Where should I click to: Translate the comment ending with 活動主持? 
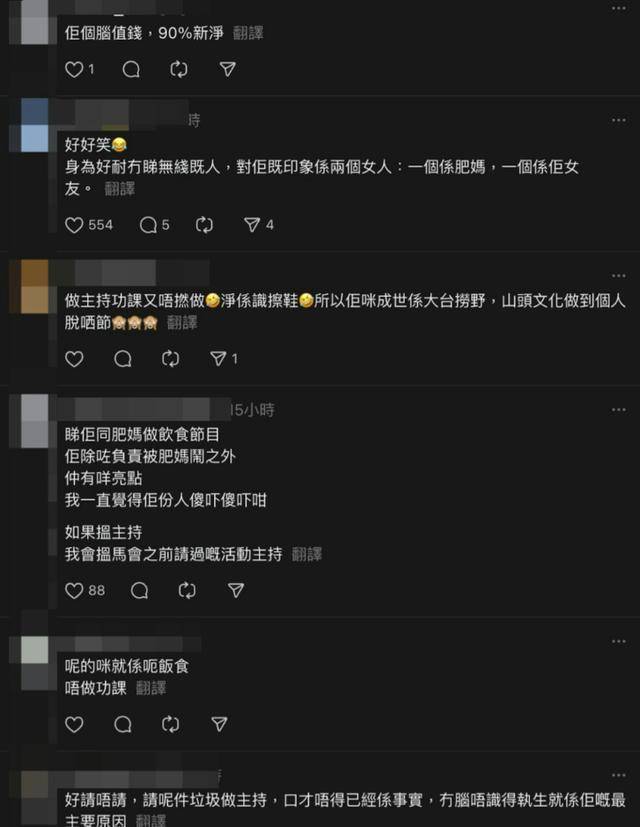[x=307, y=554]
